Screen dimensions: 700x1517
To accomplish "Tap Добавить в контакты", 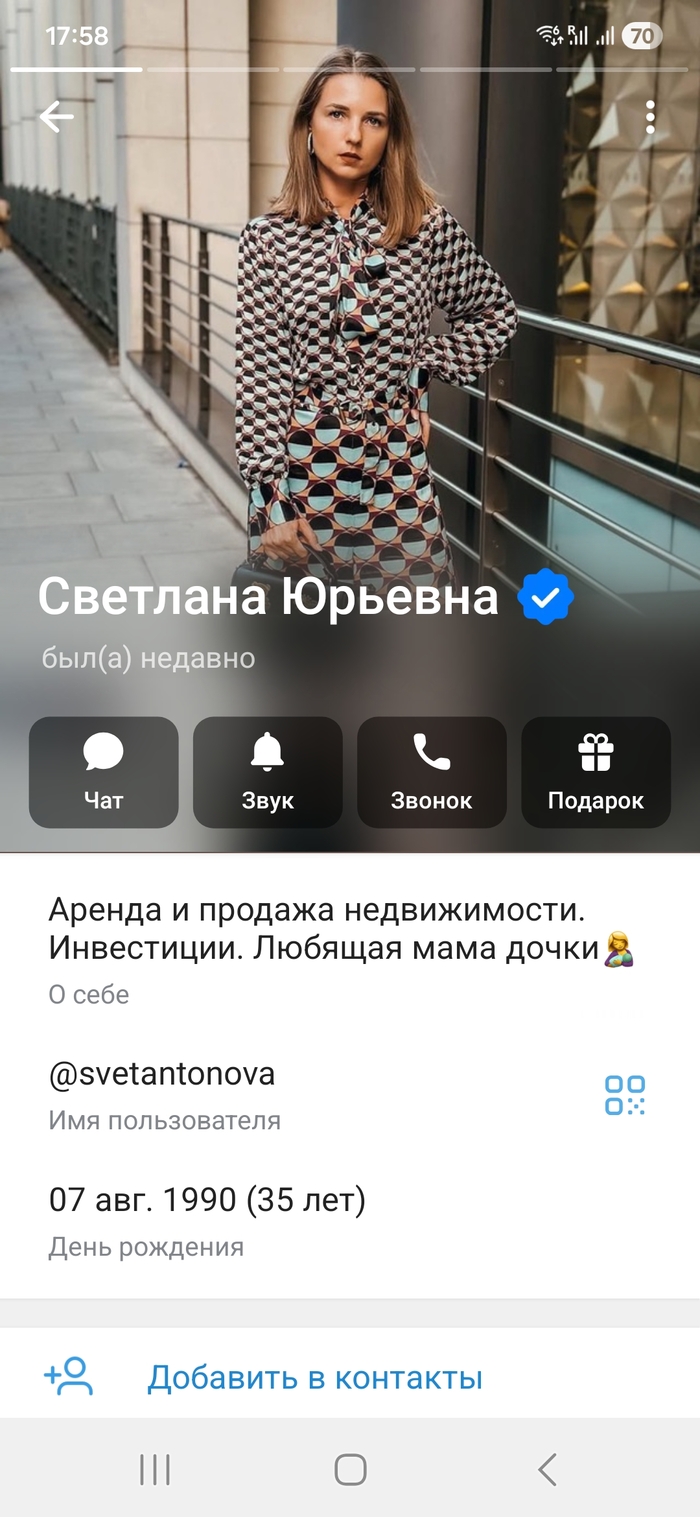I will (314, 1377).
